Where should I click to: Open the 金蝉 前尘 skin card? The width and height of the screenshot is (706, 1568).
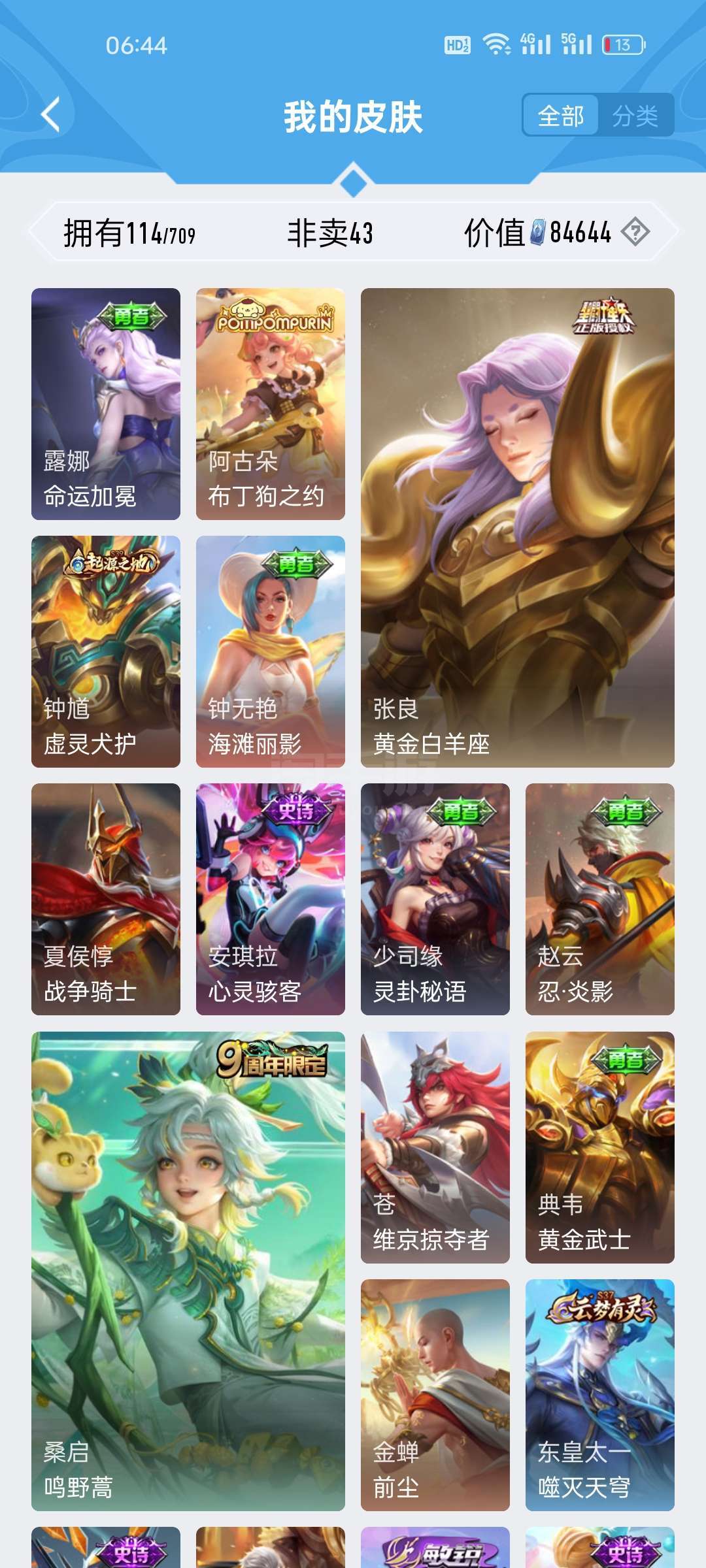[x=435, y=1395]
